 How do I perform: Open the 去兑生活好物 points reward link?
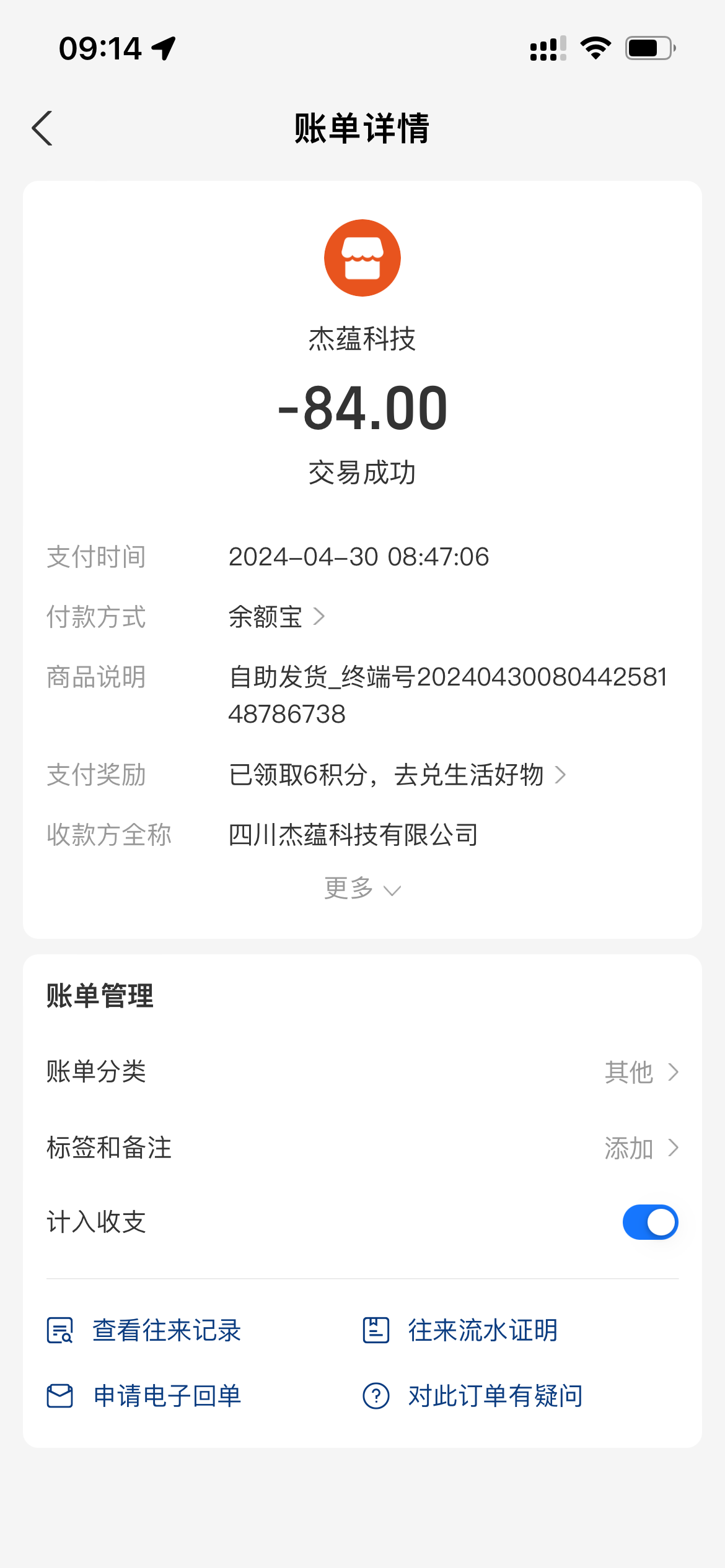tap(397, 775)
